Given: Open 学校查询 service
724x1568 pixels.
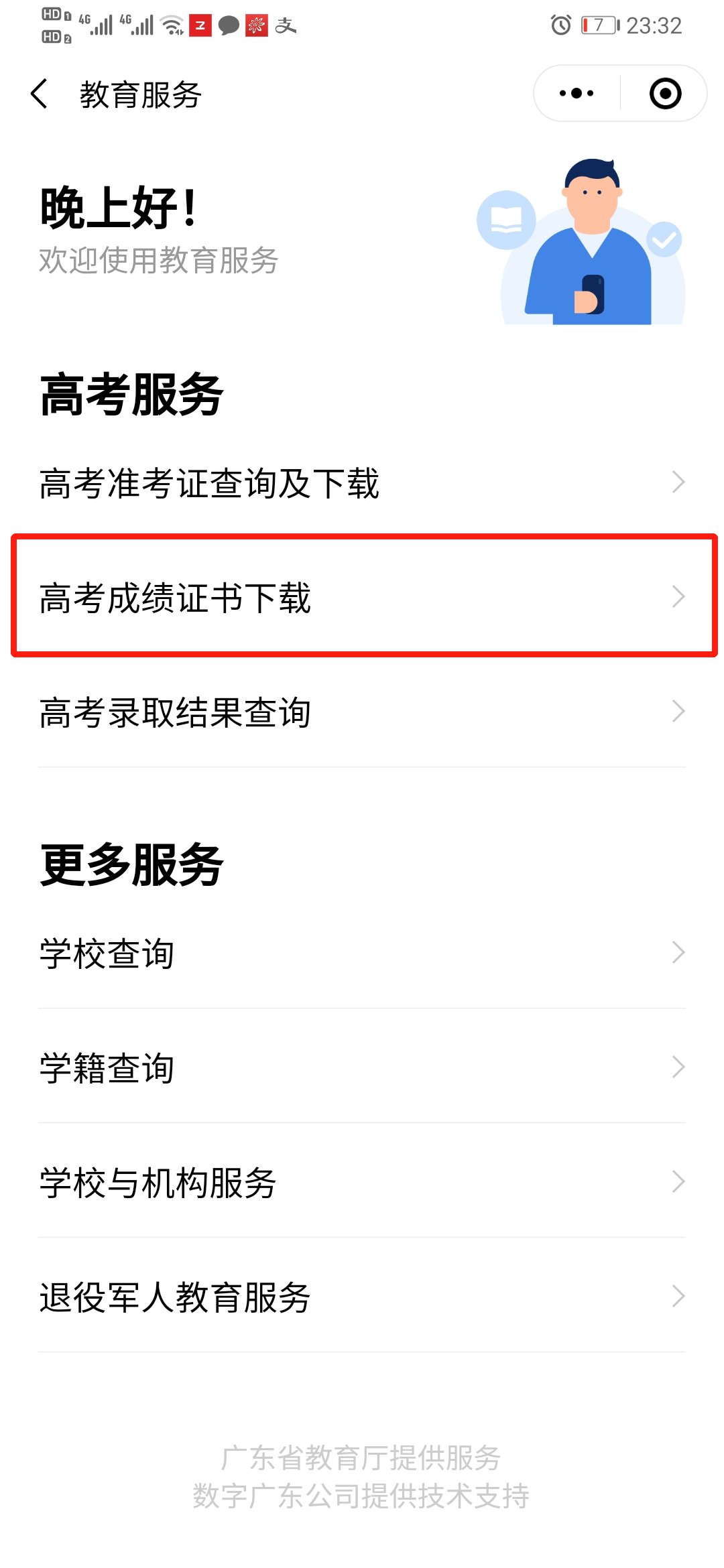Looking at the screenshot, I should (362, 953).
